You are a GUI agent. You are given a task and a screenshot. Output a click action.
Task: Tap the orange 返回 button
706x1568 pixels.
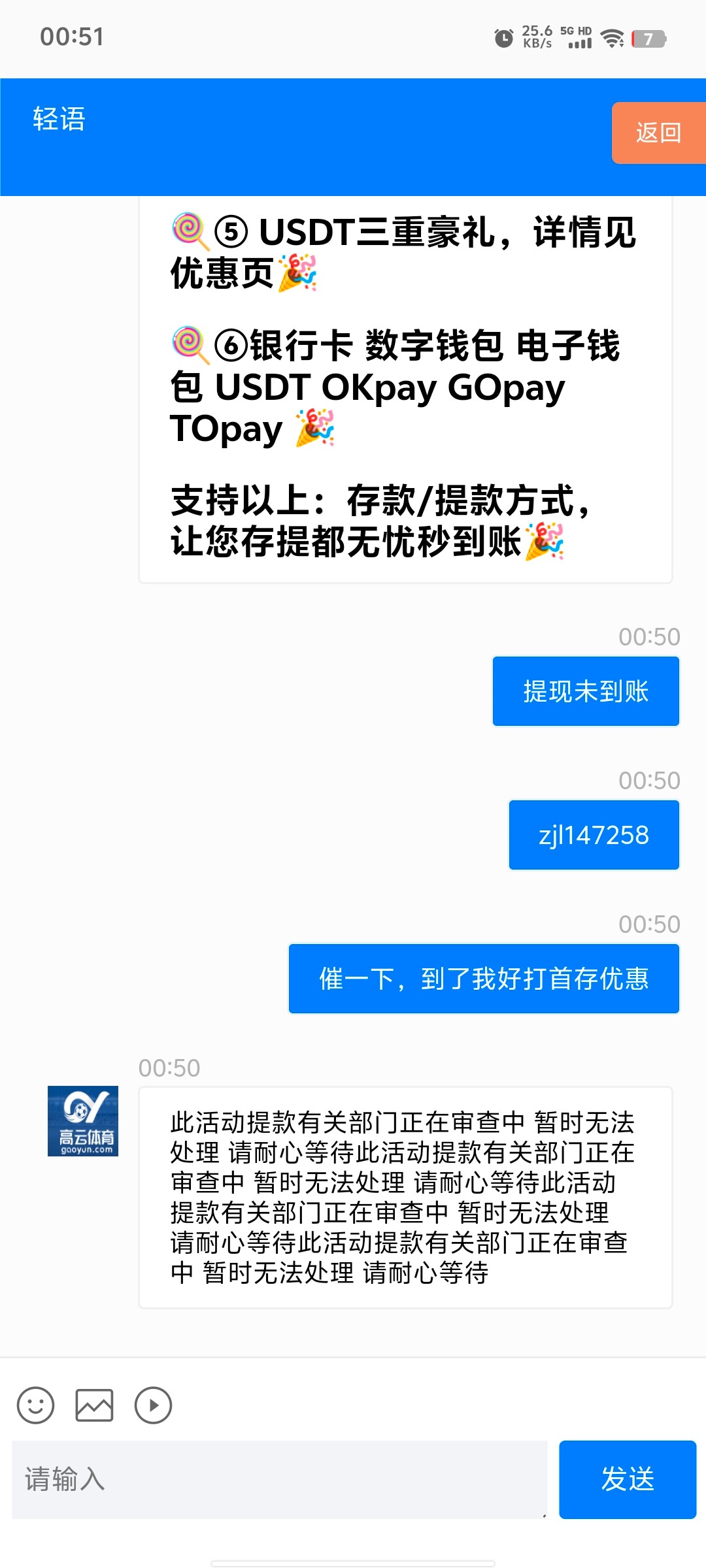coord(658,133)
